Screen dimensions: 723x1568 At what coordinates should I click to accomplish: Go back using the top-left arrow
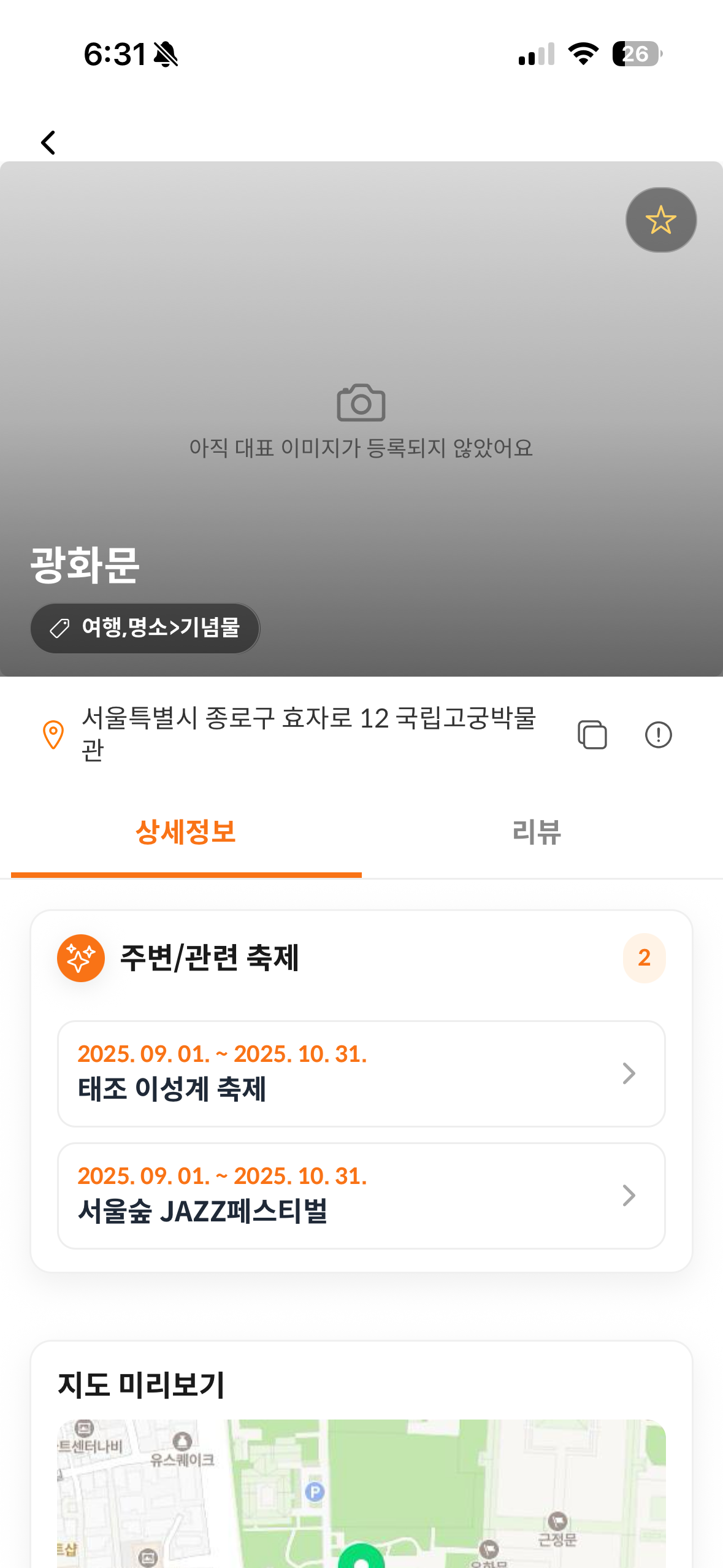pos(48,143)
